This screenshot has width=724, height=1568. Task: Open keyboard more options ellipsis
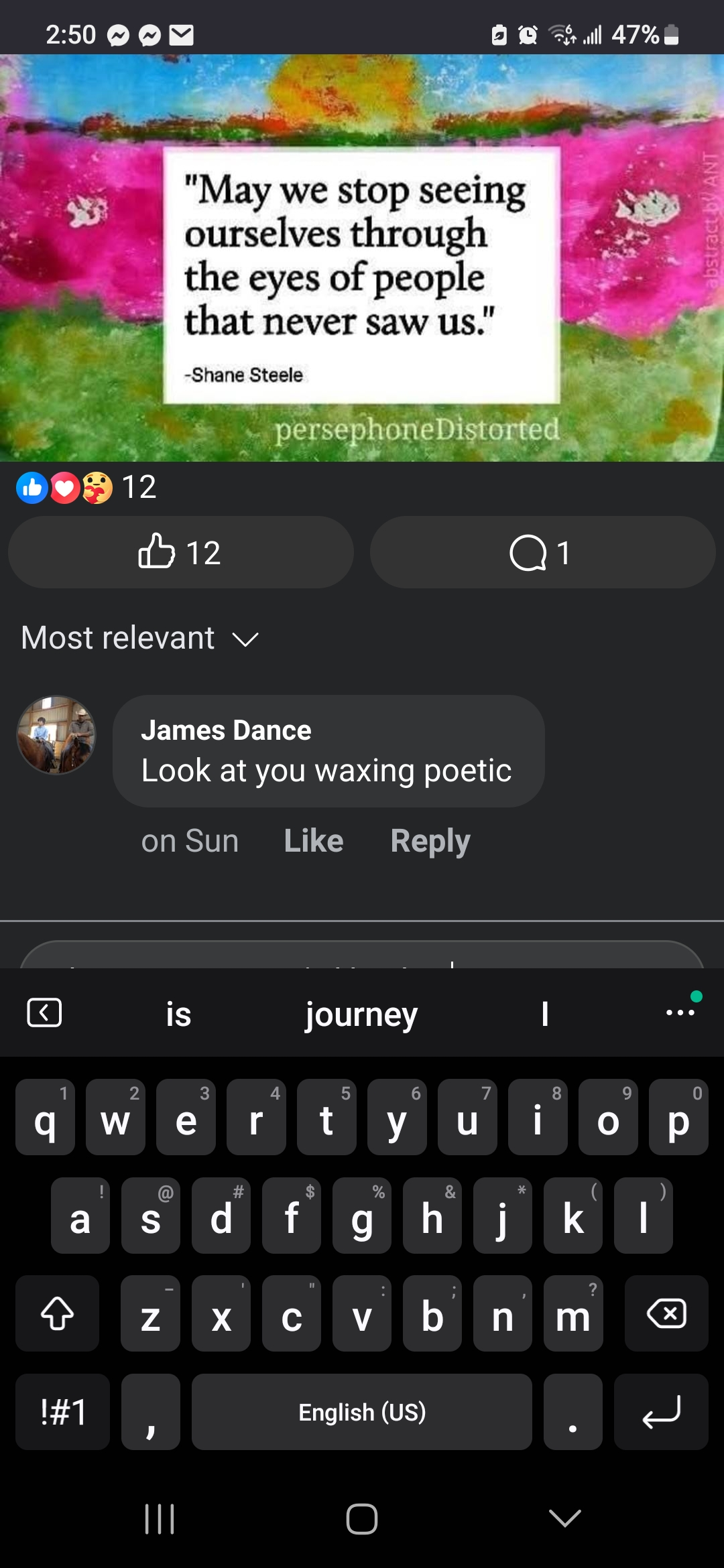[680, 1012]
